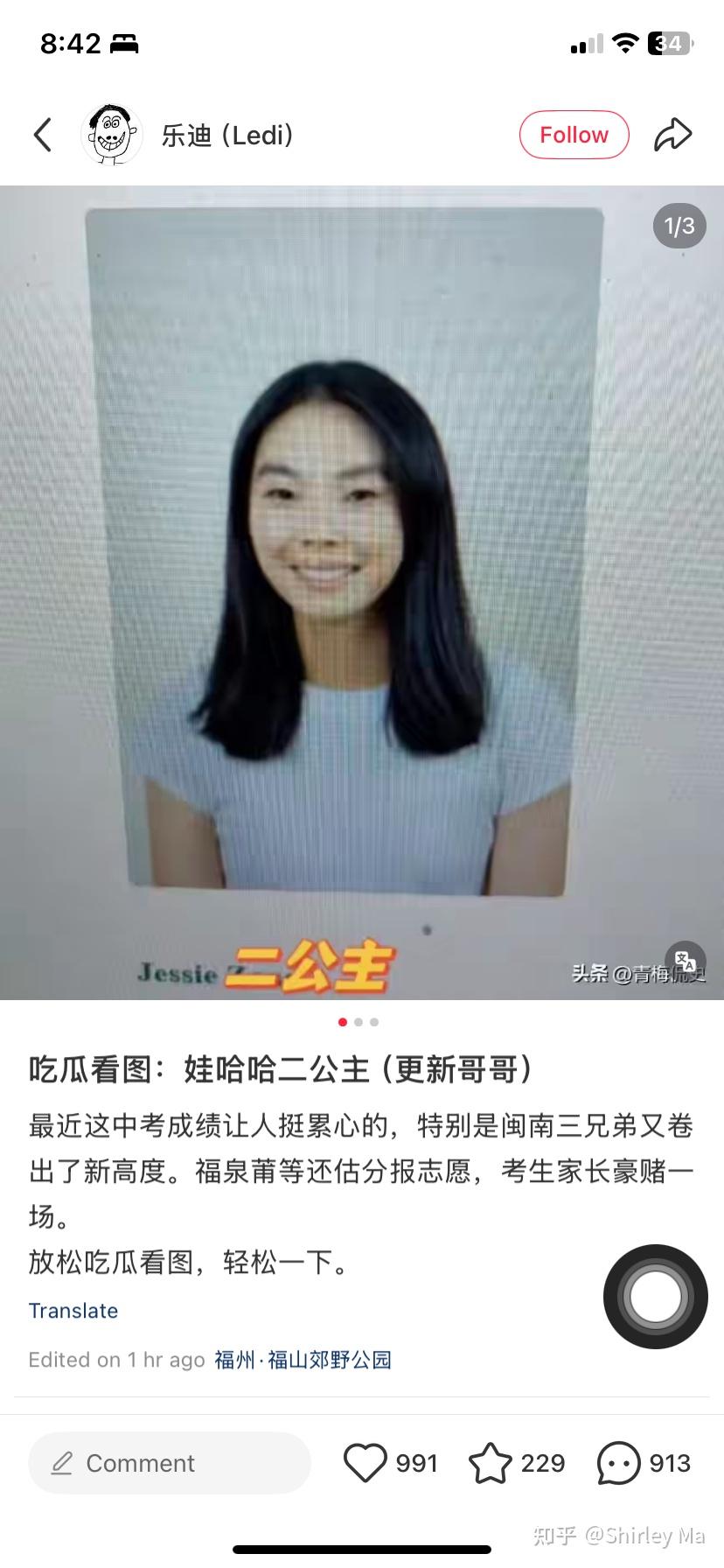Translate the post text
This screenshot has width=724, height=1568.
tap(73, 1310)
